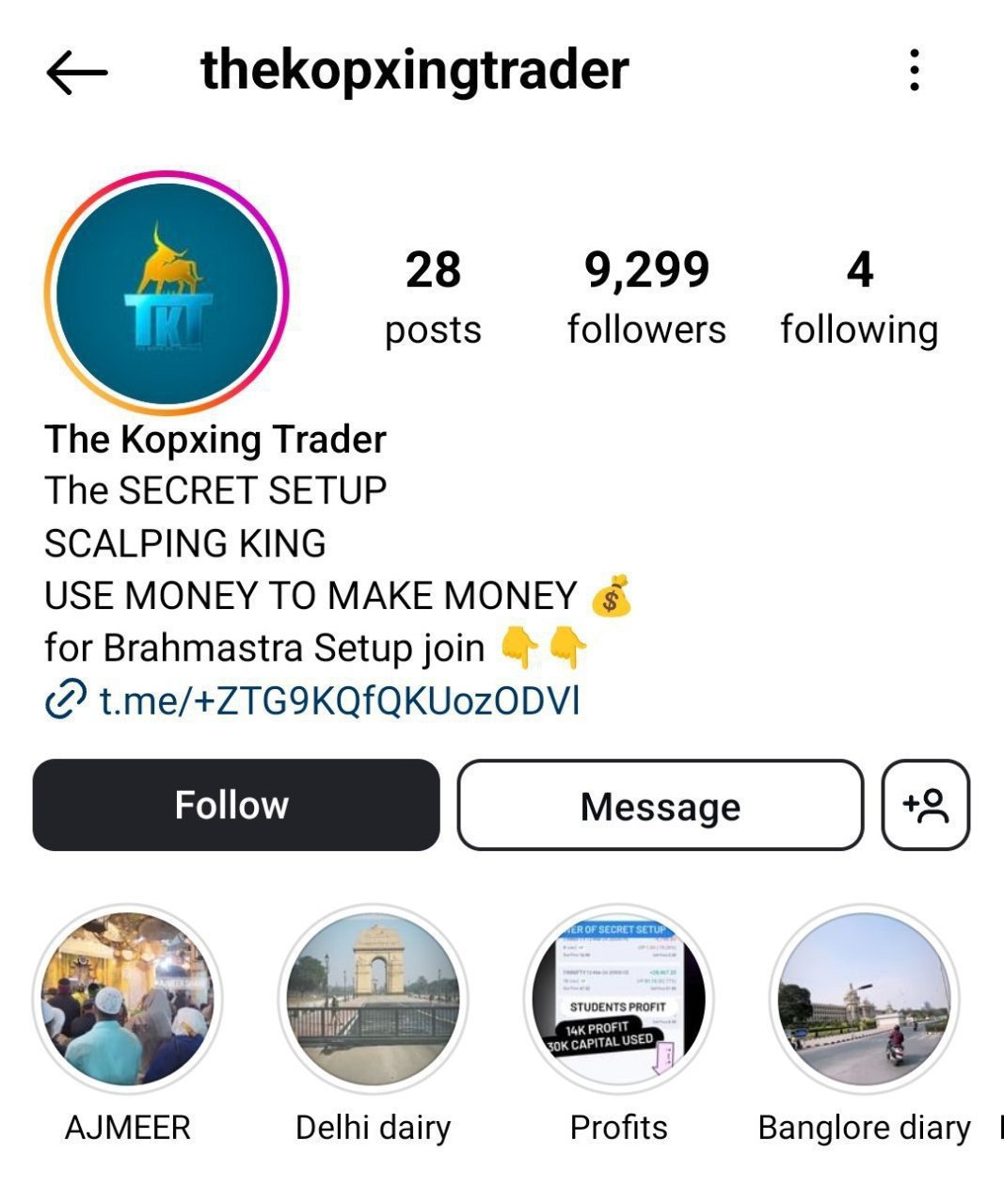Go back using the arrow icon
The height and width of the screenshot is (1204, 1004).
(76, 72)
